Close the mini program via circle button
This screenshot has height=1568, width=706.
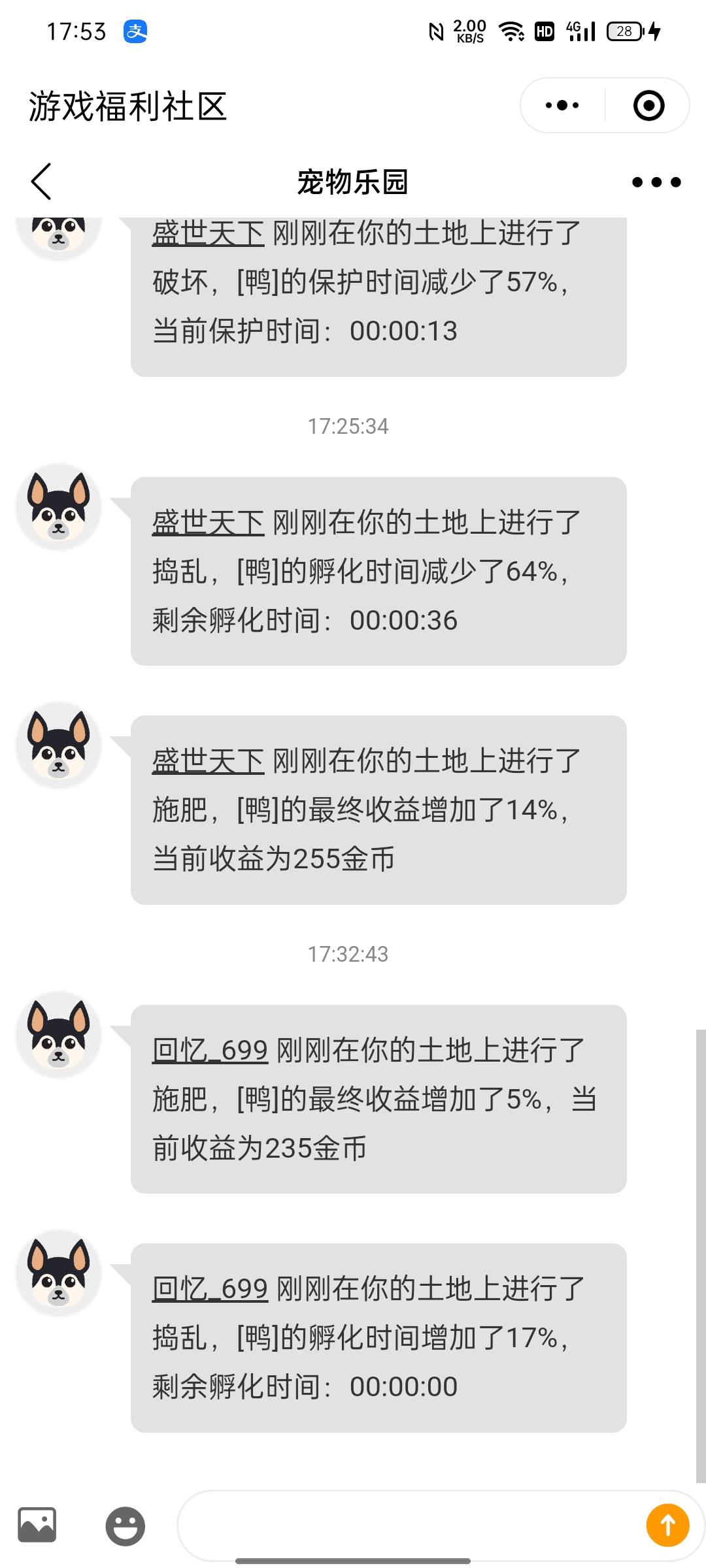tap(648, 105)
